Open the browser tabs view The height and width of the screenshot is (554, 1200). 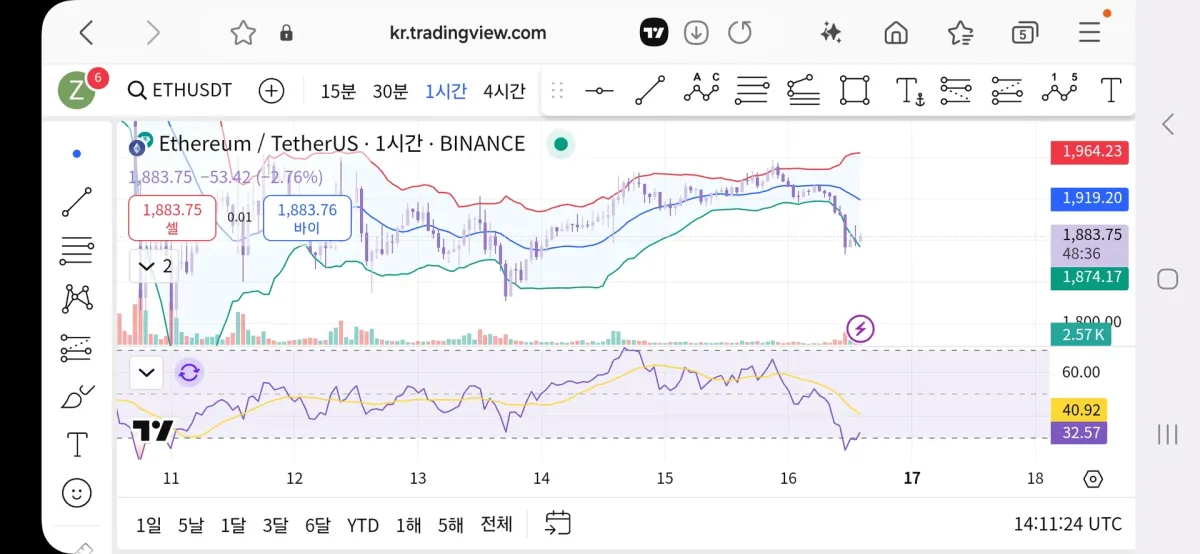1024,33
